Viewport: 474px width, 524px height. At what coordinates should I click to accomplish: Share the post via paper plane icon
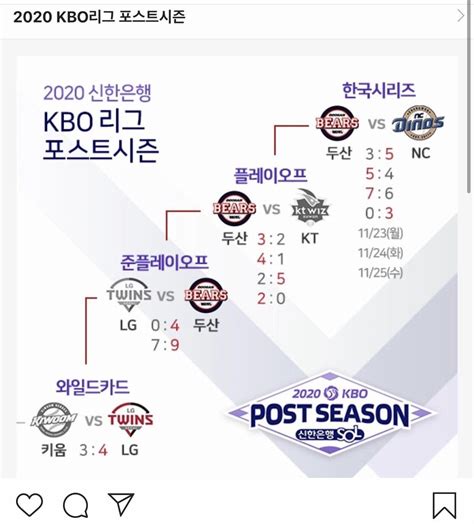click(x=121, y=504)
